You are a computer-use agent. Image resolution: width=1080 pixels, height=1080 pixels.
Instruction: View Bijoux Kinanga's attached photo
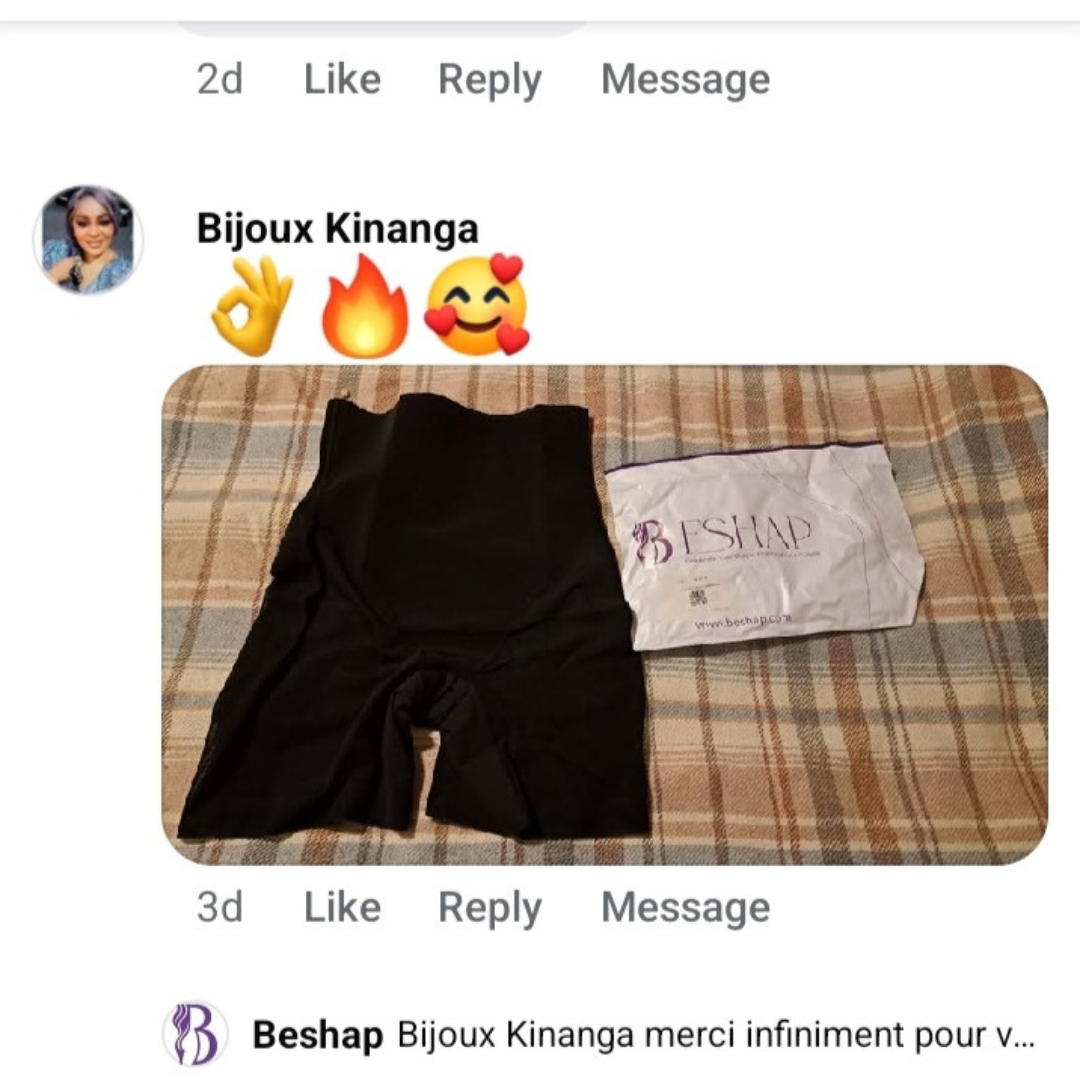pos(604,614)
